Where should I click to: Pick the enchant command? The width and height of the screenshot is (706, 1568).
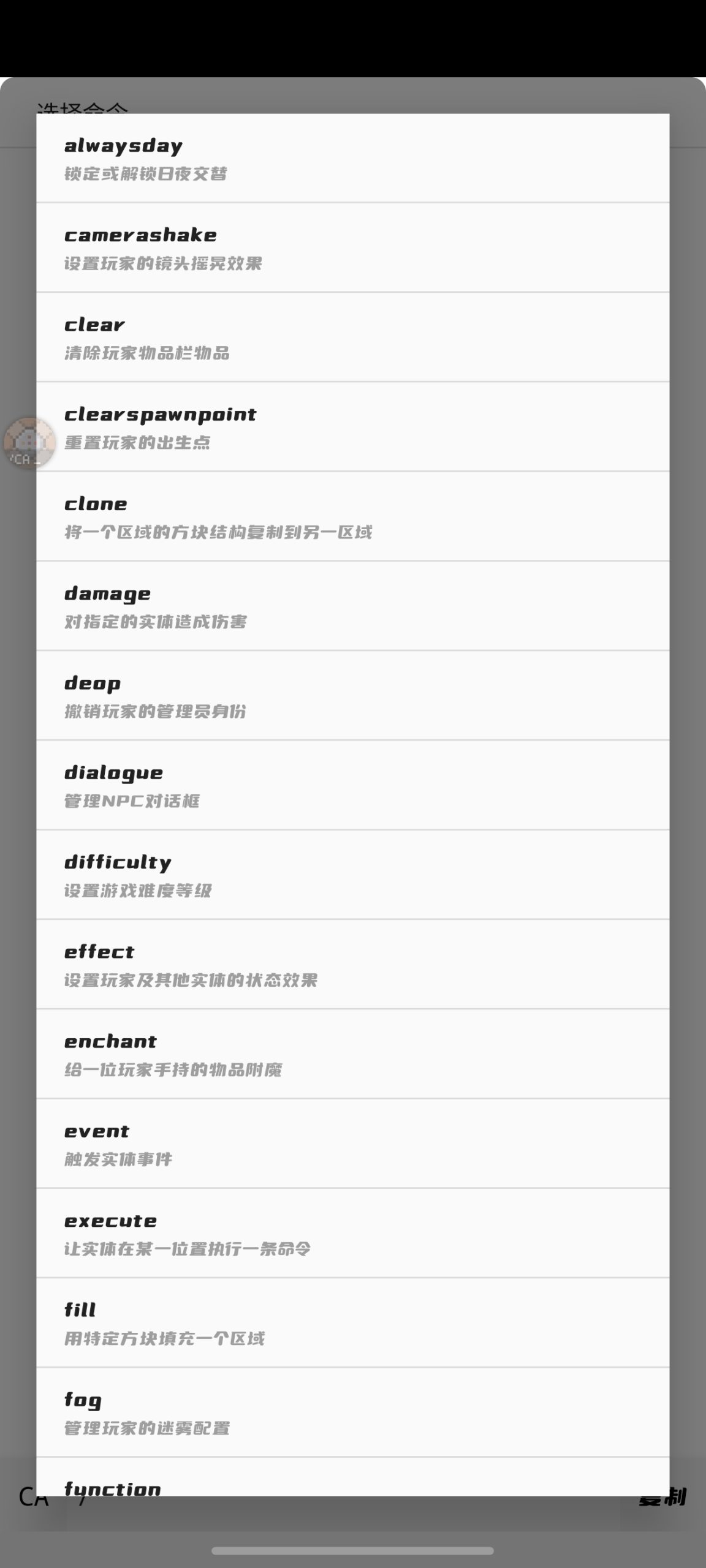tap(352, 1054)
